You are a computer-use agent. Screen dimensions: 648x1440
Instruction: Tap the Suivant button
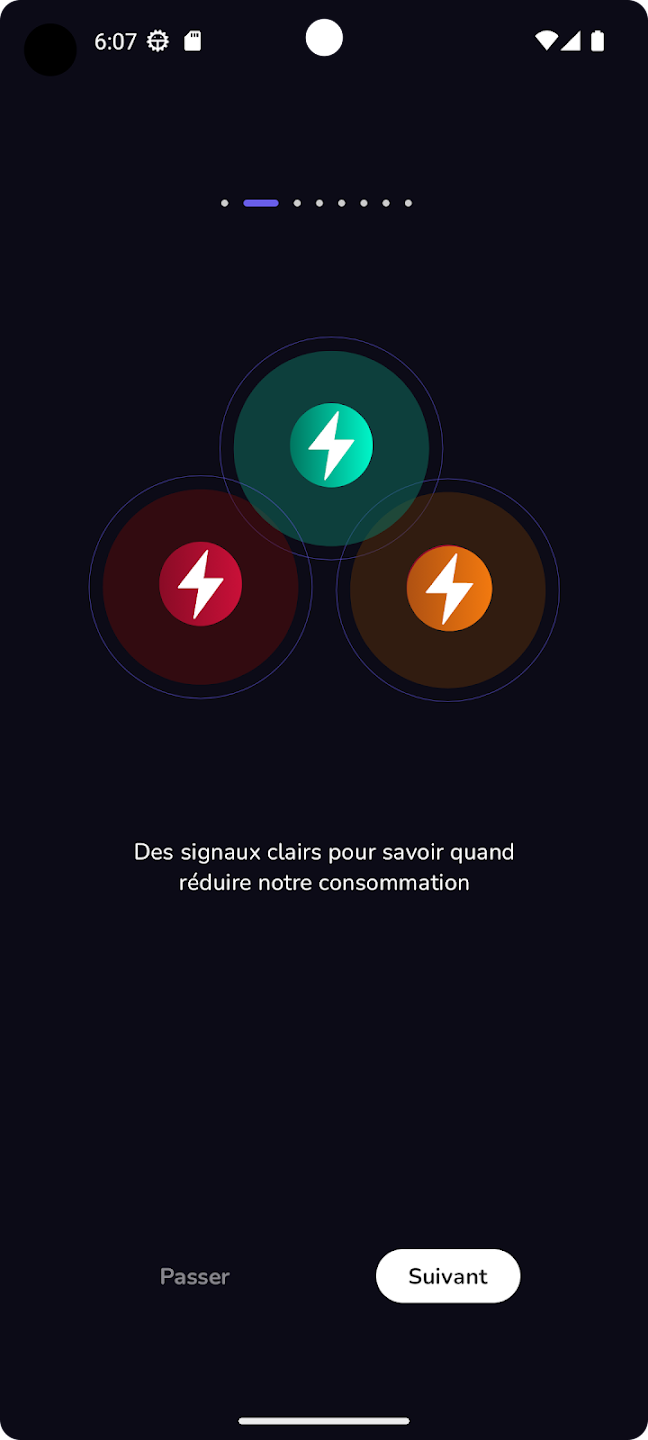[447, 1276]
